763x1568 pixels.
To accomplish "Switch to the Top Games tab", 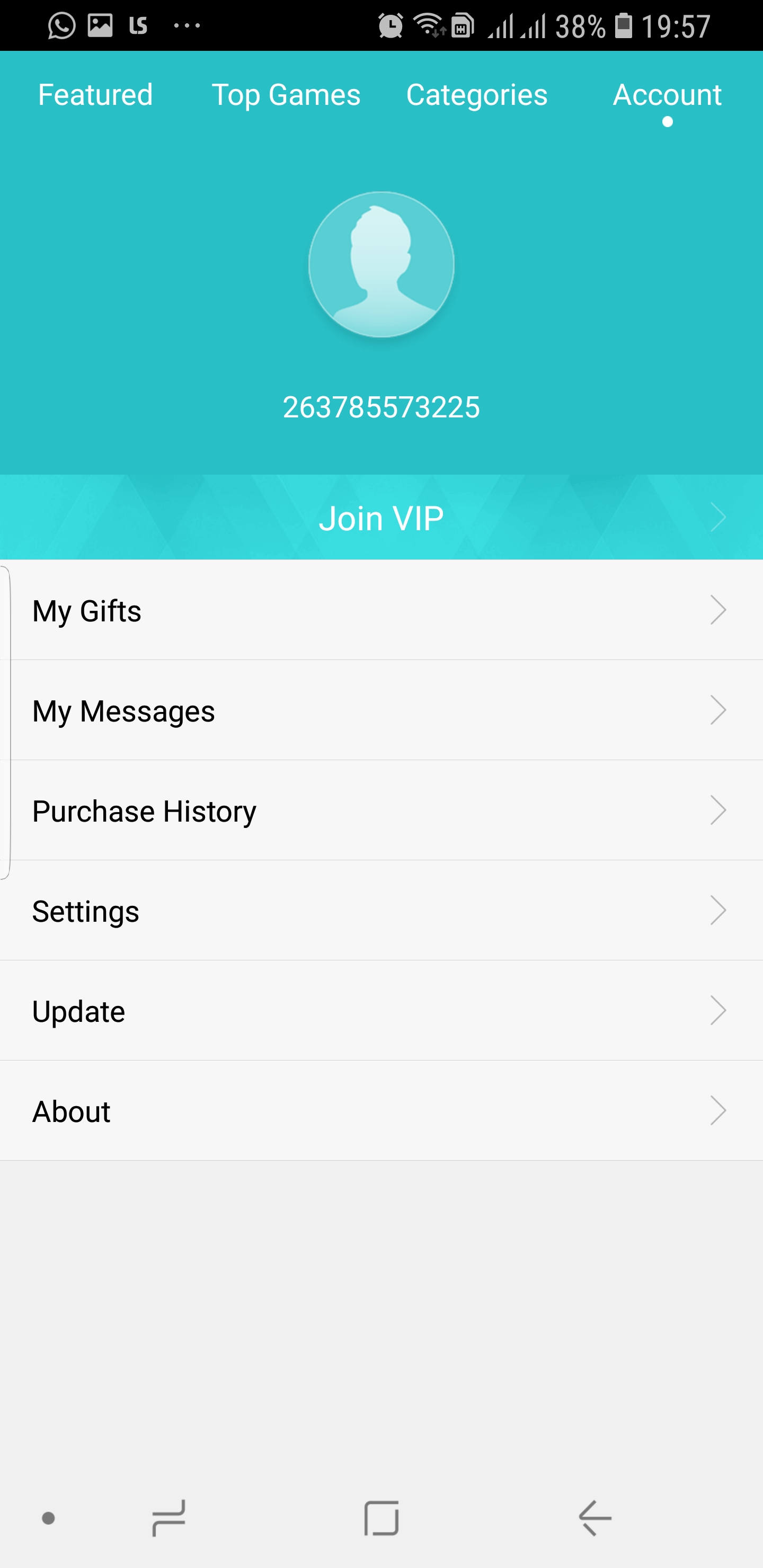I will pyautogui.click(x=286, y=95).
